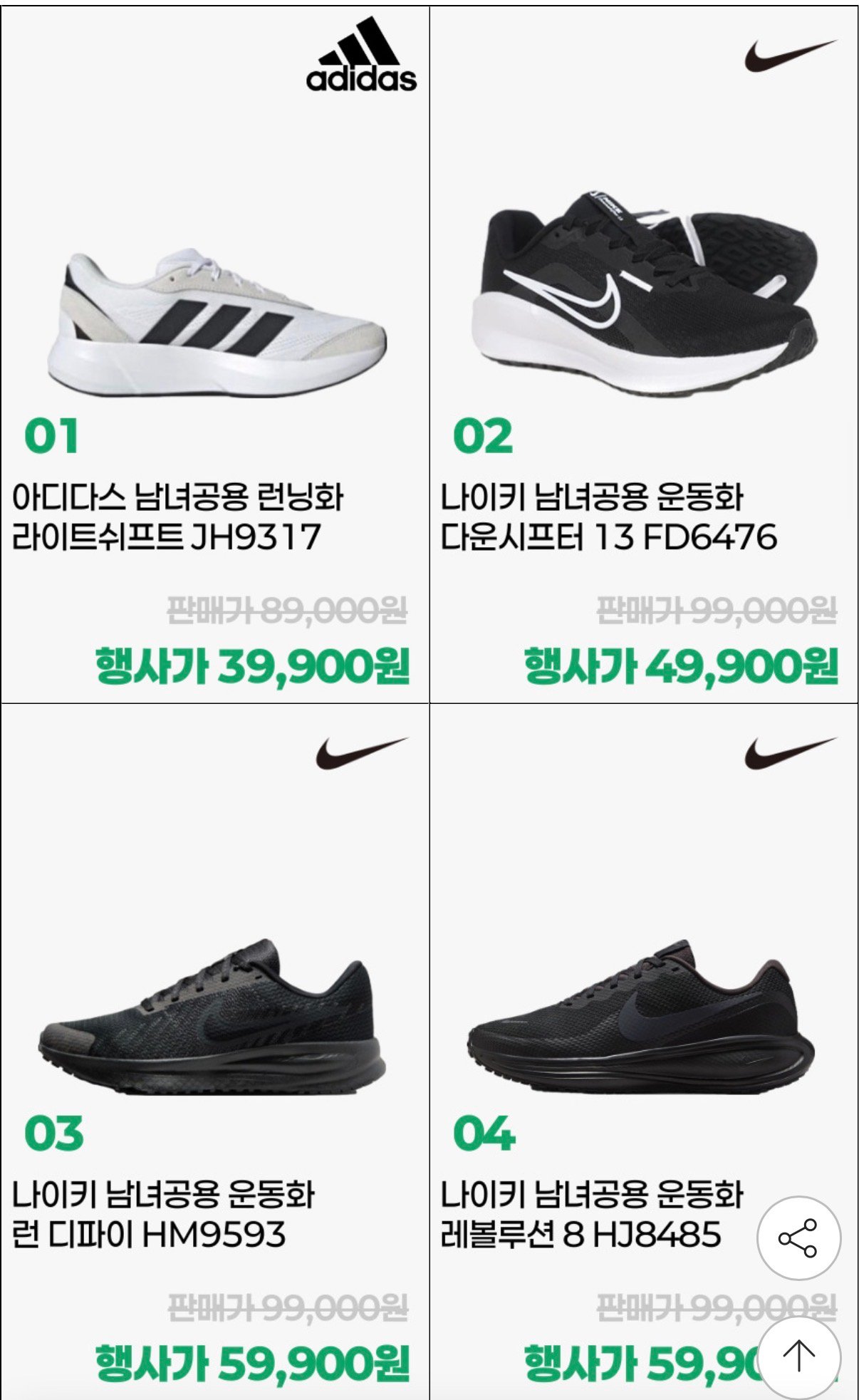Open the Nike 다운시프터 13 FD6476 card
859x1400 pixels.
(x=644, y=355)
